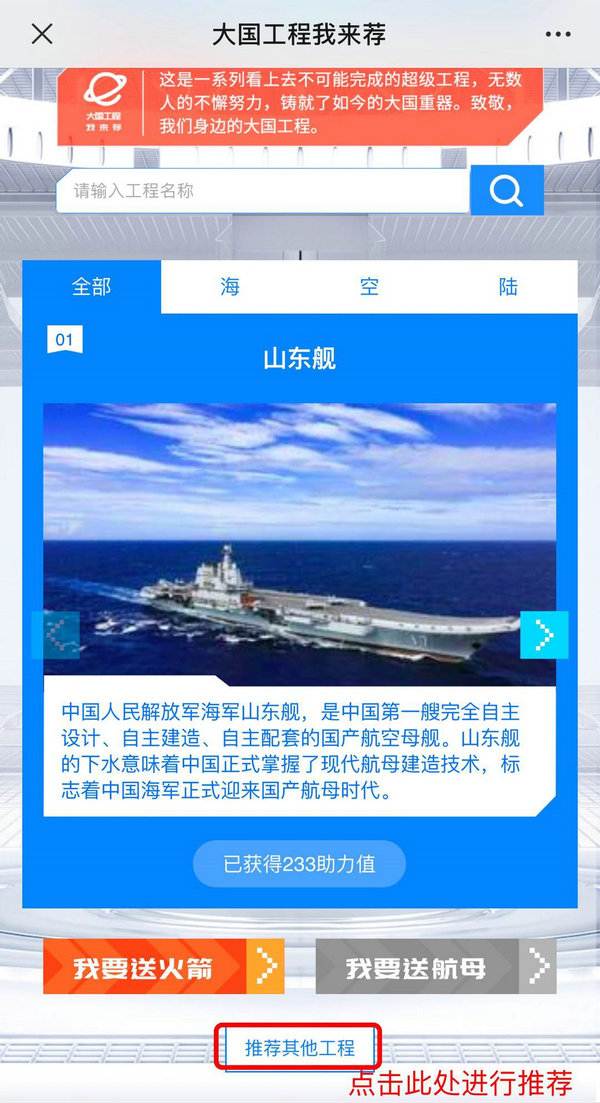Tap 我要送航母 button

435,967
